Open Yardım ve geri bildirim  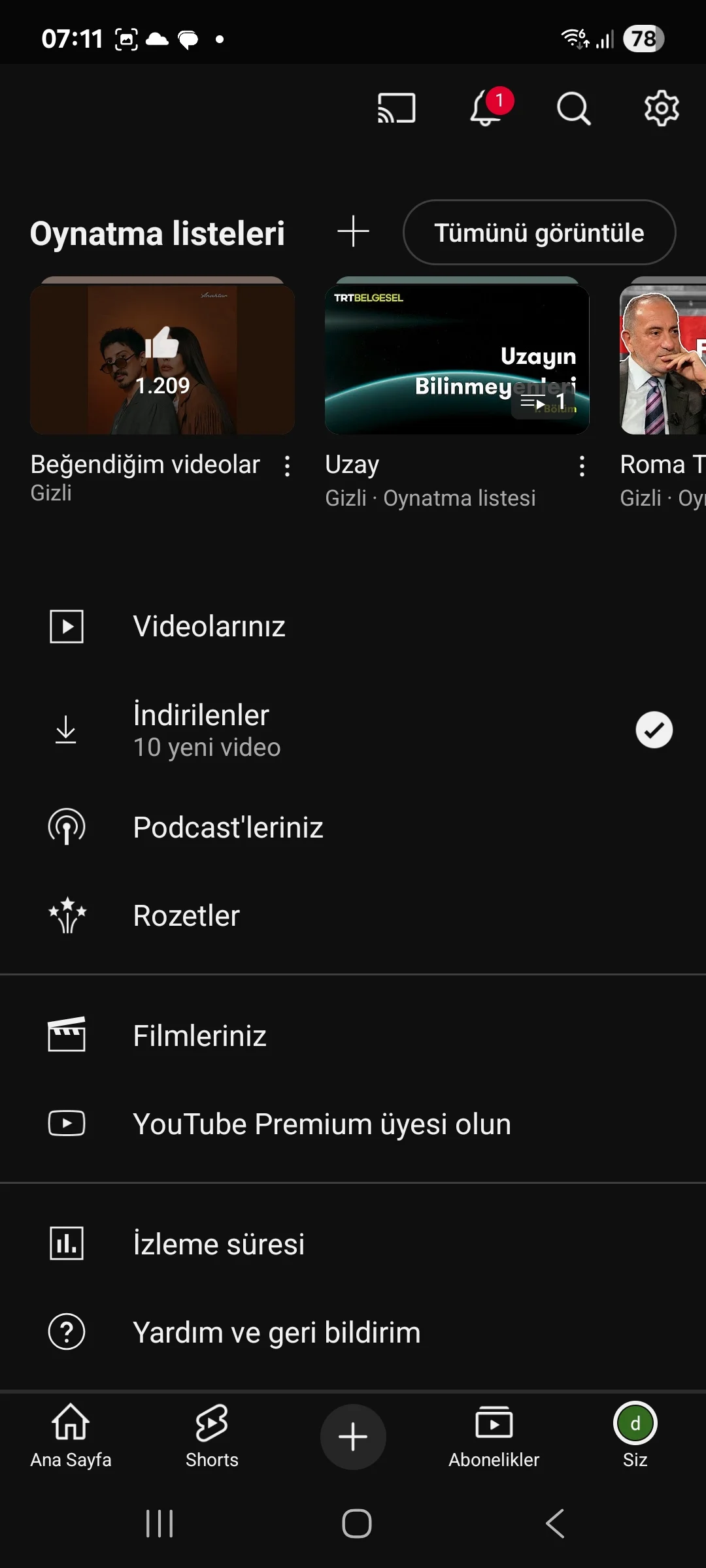pyautogui.click(x=277, y=1333)
